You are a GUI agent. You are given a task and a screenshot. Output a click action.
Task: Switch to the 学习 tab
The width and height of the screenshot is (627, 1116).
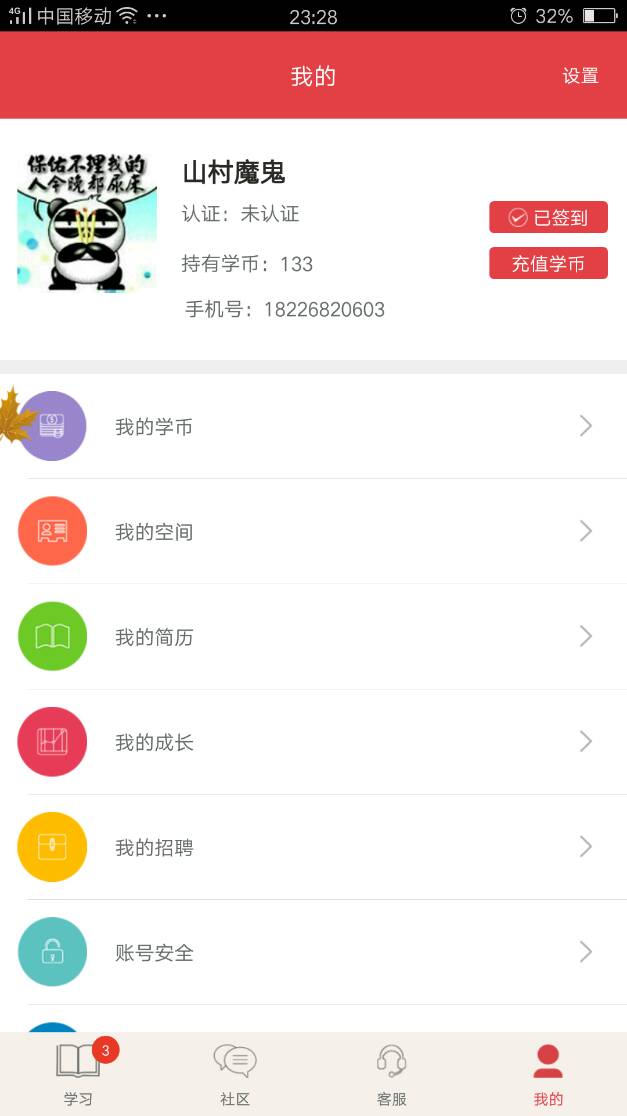coord(78,1074)
